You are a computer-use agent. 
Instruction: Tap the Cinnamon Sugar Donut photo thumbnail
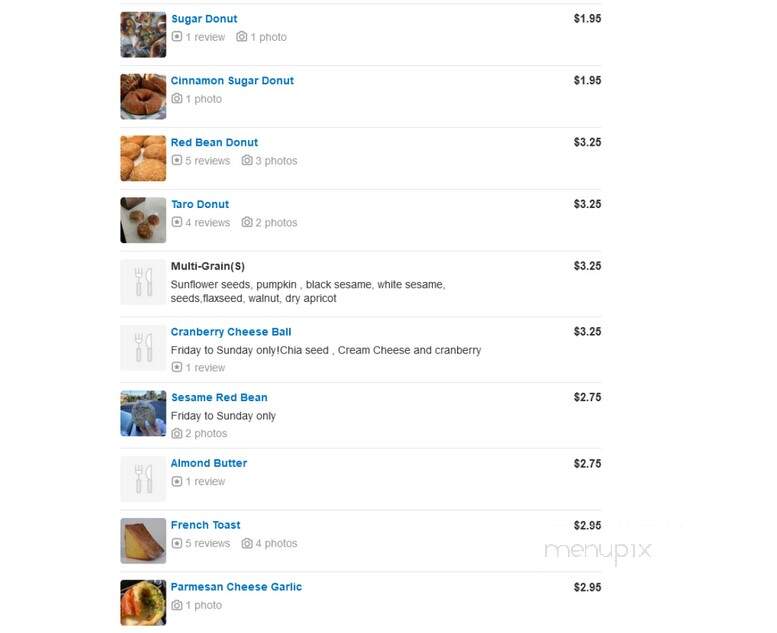(x=143, y=97)
